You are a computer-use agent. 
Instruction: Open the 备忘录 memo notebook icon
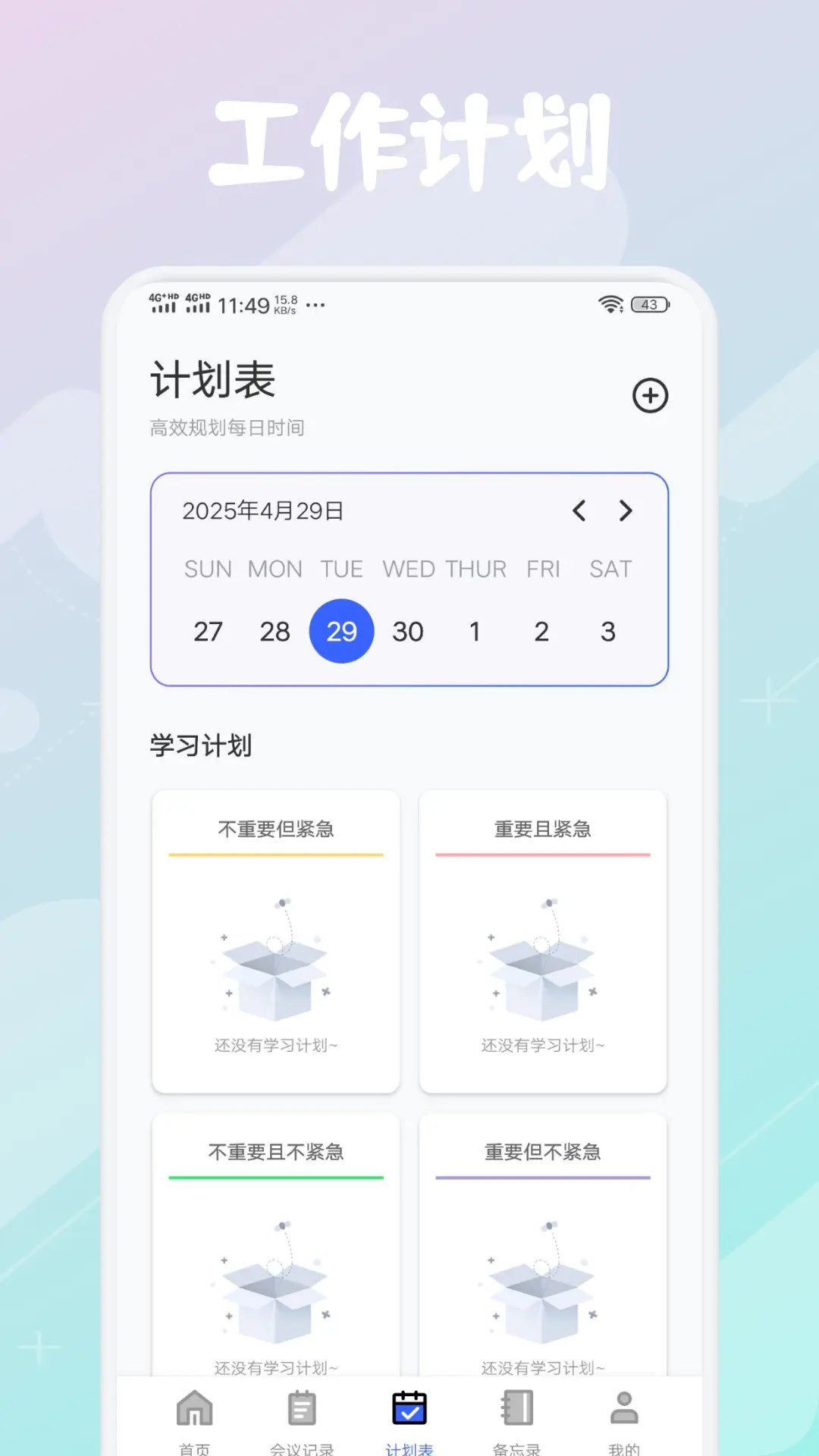click(x=516, y=1408)
